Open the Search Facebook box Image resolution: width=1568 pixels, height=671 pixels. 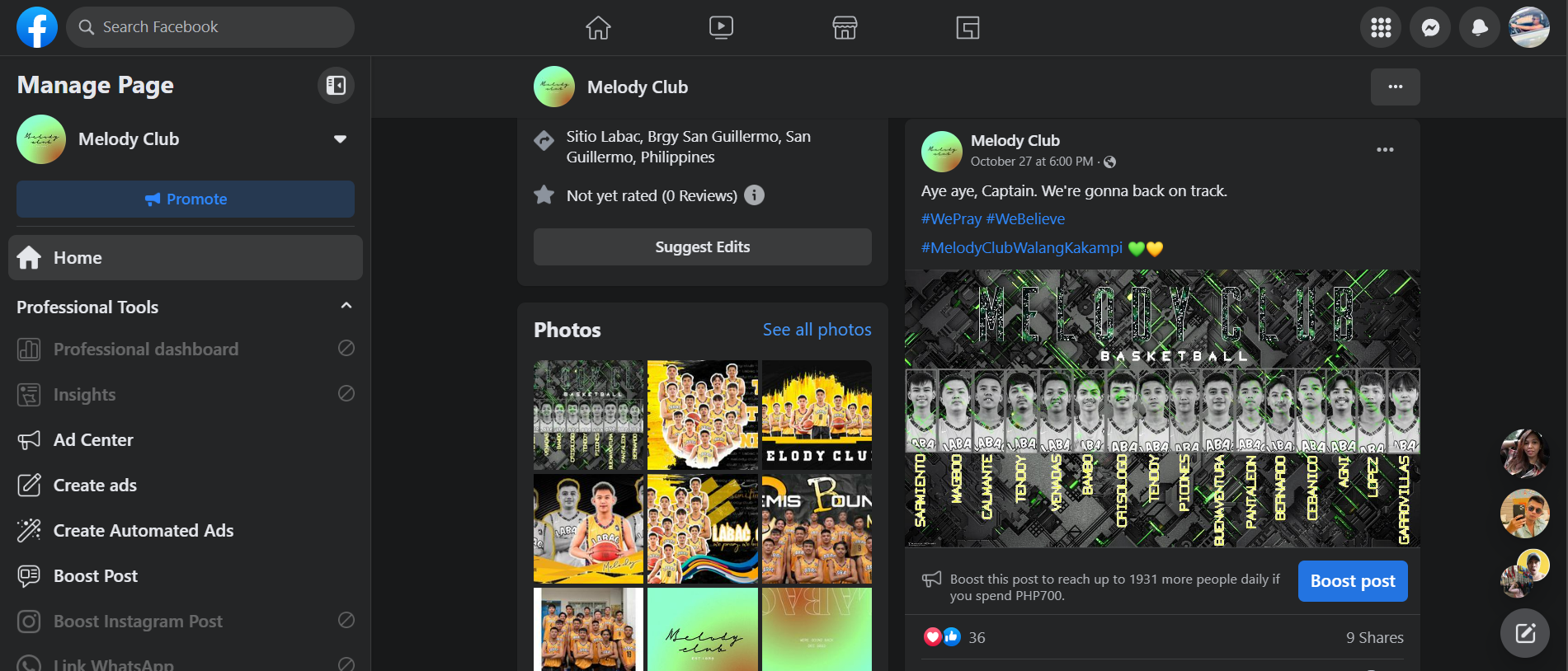coord(210,27)
